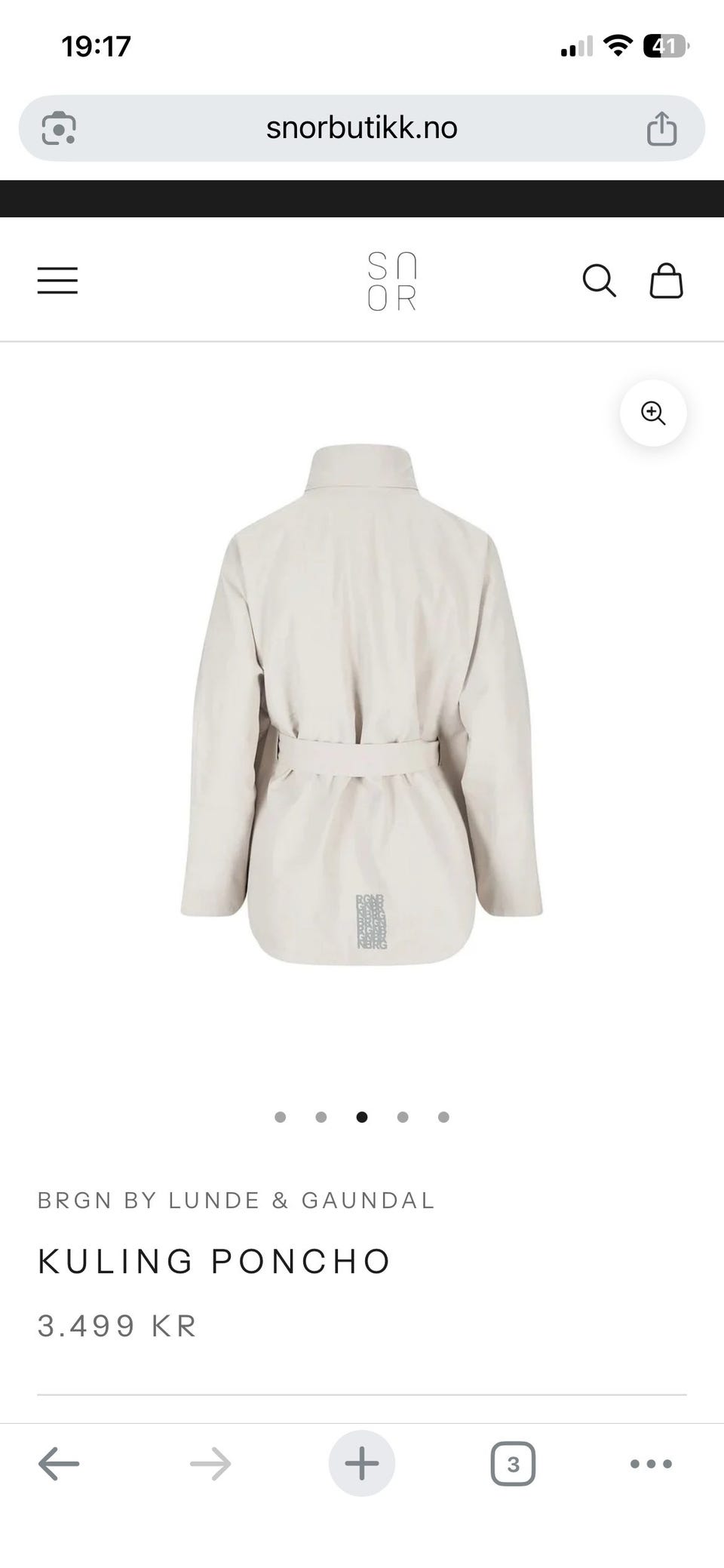Open the browser's three-dot menu
The height and width of the screenshot is (1568, 724).
coord(651,1465)
